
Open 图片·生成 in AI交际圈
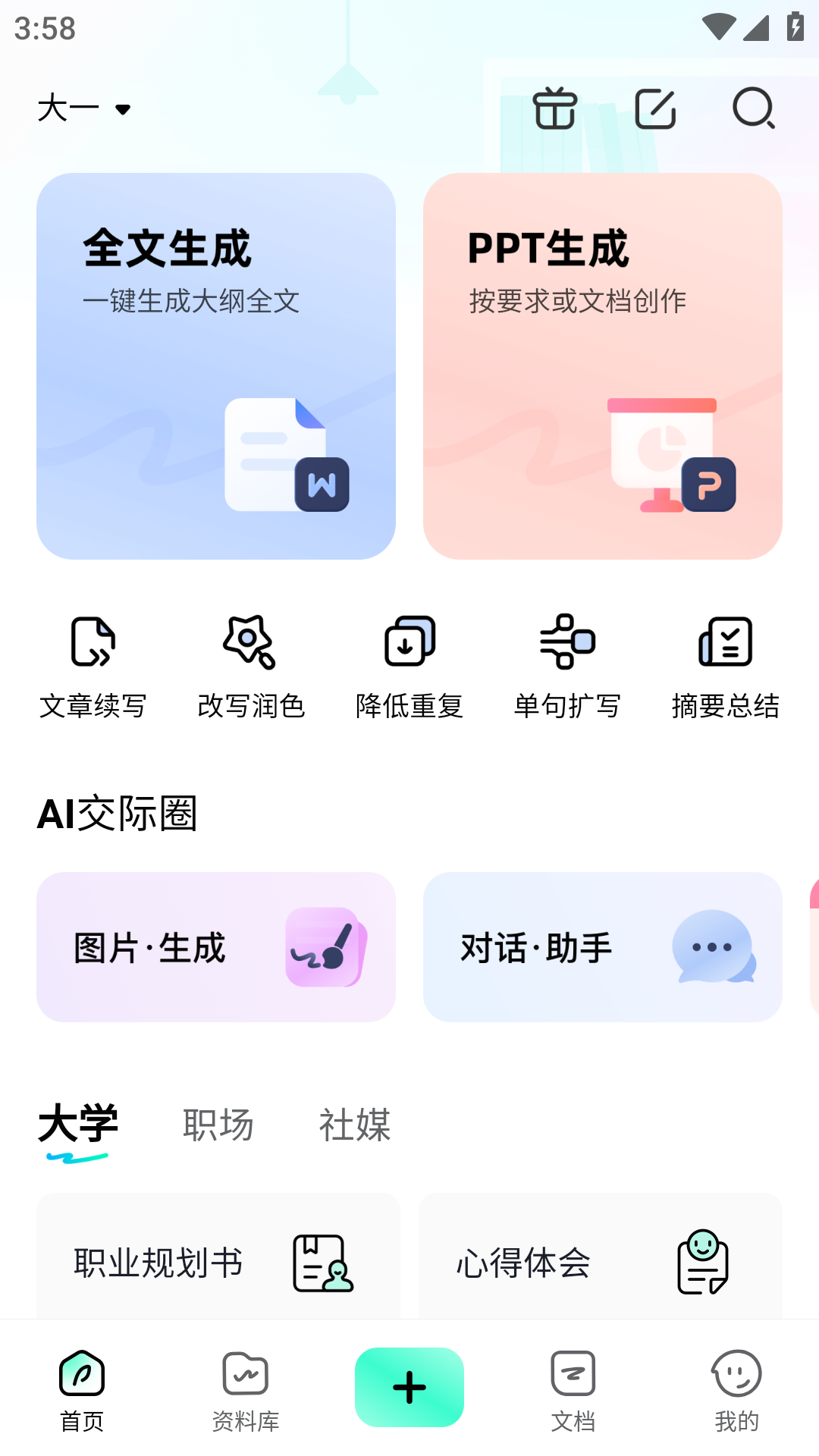[x=215, y=946]
